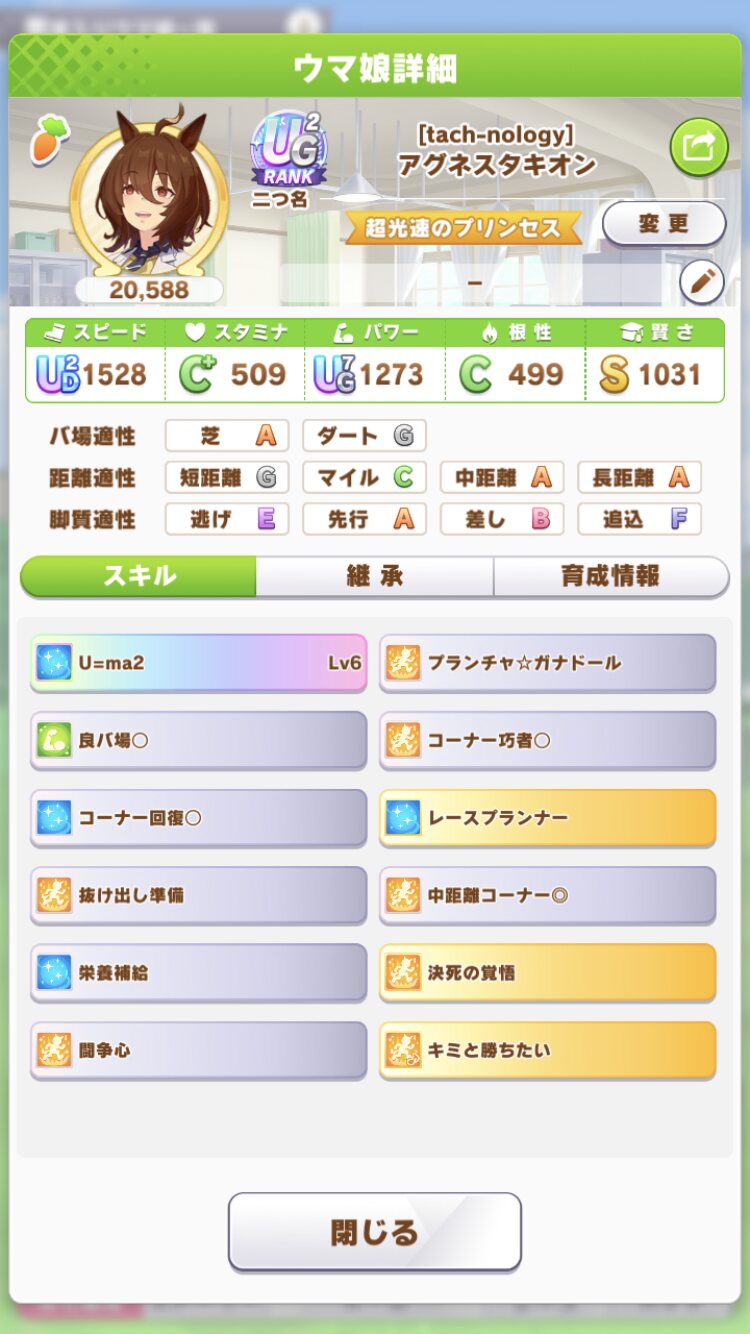The height and width of the screenshot is (1334, 750).
Task: Show the 栄養補給 skill info
Action: pyautogui.click(x=198, y=972)
